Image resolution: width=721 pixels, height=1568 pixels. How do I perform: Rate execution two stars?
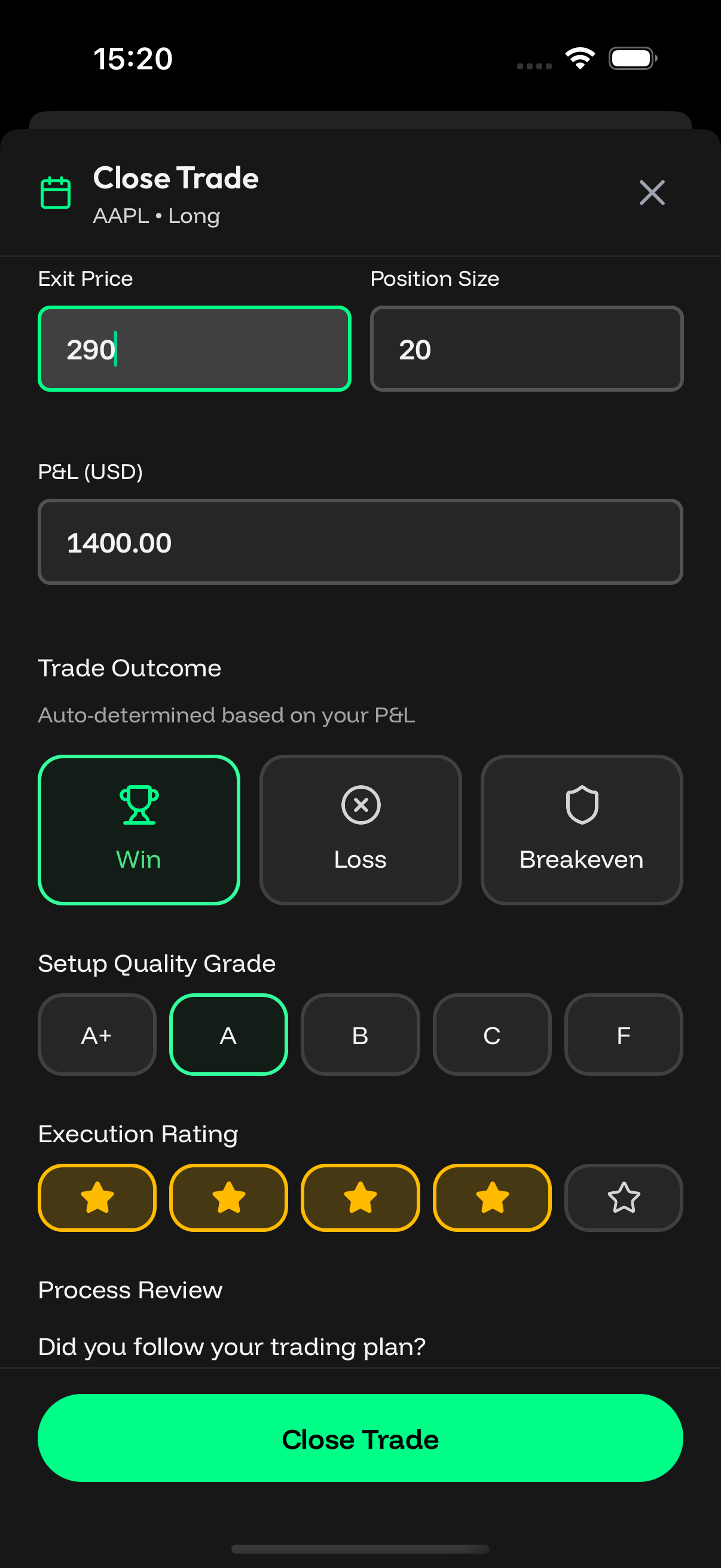(228, 1197)
